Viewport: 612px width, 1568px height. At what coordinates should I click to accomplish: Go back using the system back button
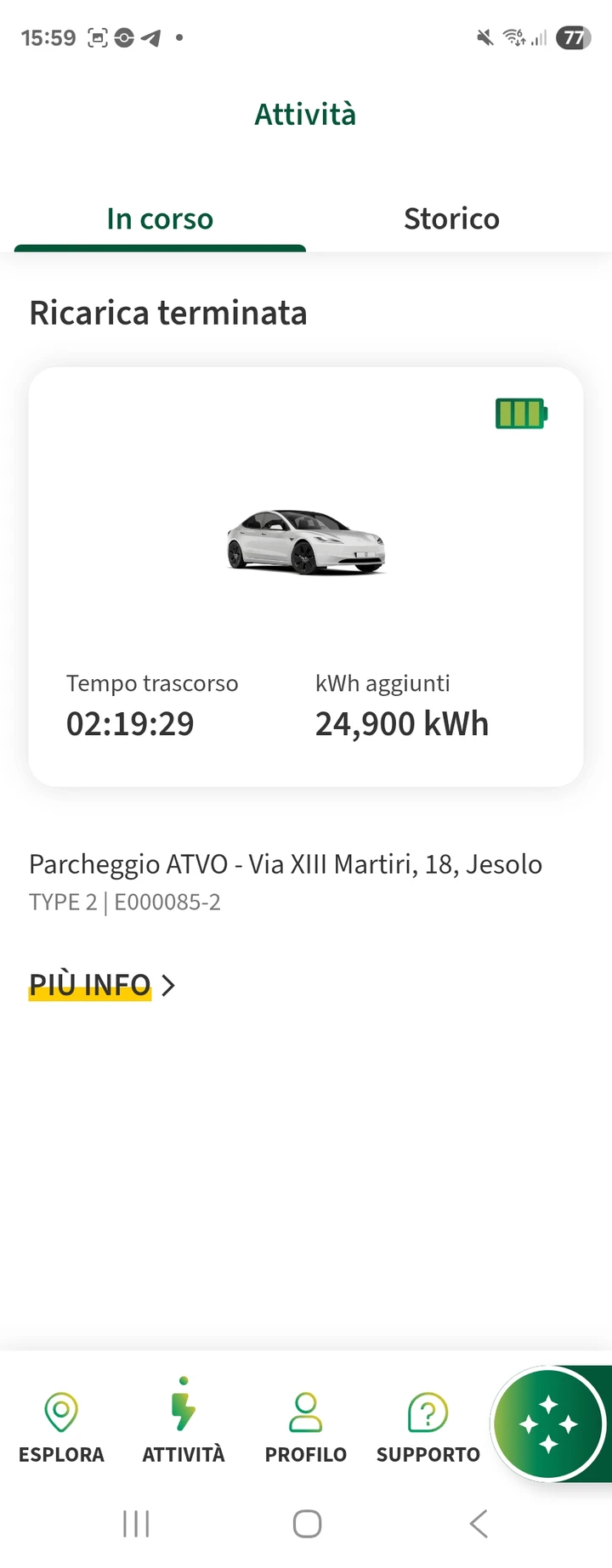479,1524
